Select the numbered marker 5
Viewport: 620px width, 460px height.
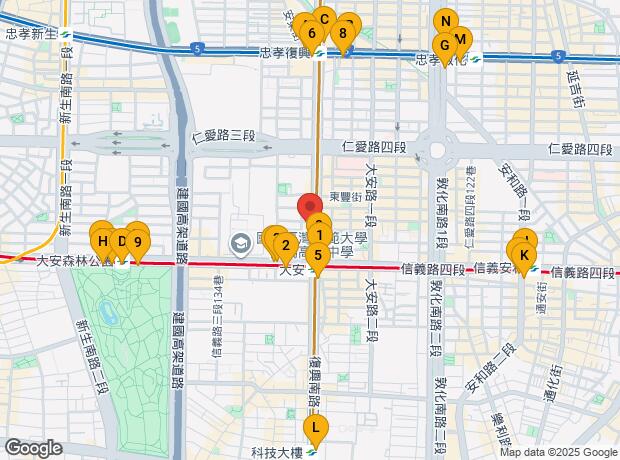click(317, 254)
